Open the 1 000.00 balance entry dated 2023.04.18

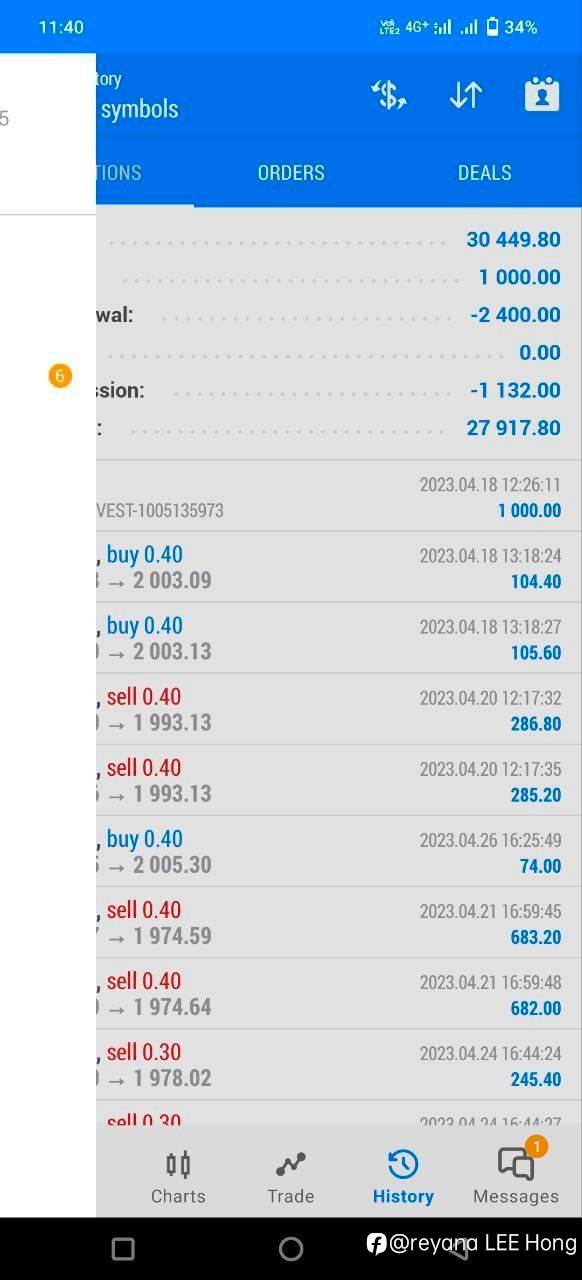(339, 496)
